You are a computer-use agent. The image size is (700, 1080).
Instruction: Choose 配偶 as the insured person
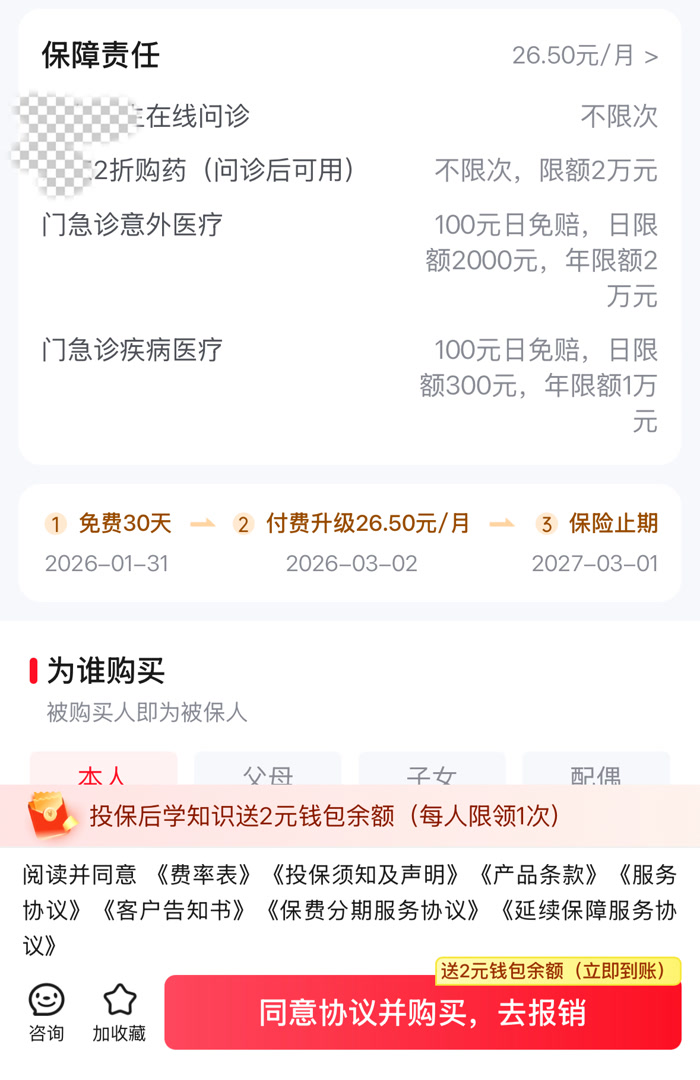595,772
